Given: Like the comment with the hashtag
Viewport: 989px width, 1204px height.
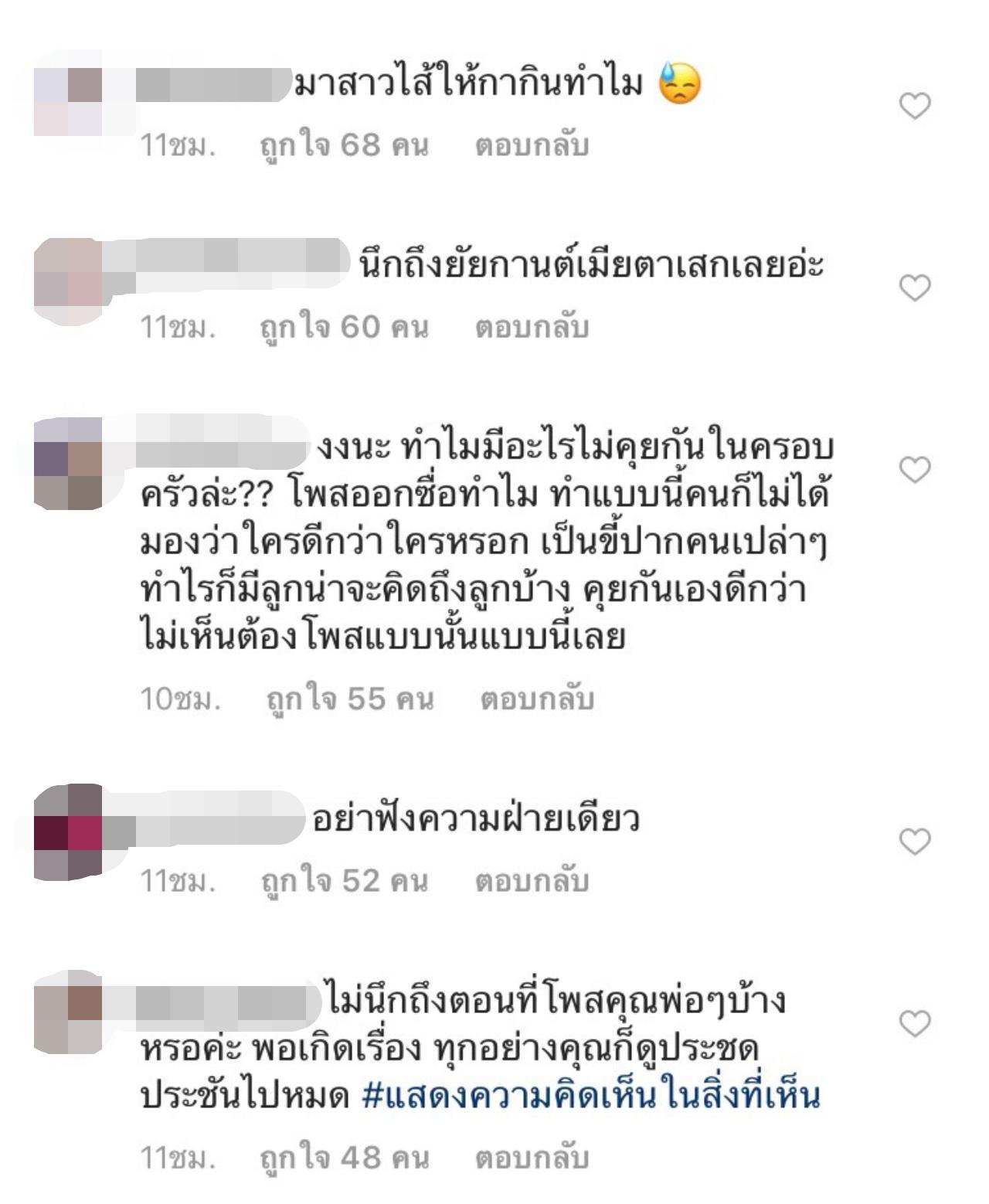Looking at the screenshot, I should [915, 1024].
